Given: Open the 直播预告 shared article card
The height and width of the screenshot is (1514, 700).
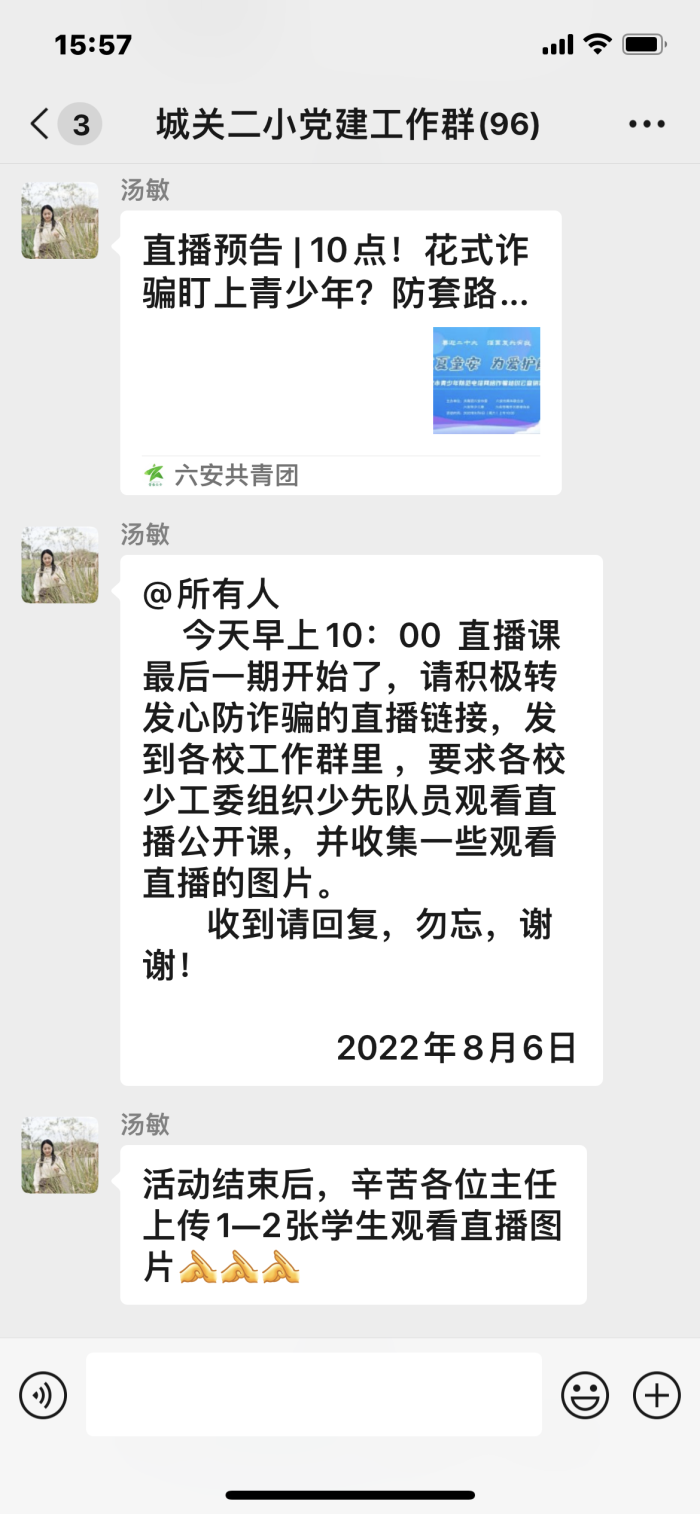Looking at the screenshot, I should tap(340, 350).
